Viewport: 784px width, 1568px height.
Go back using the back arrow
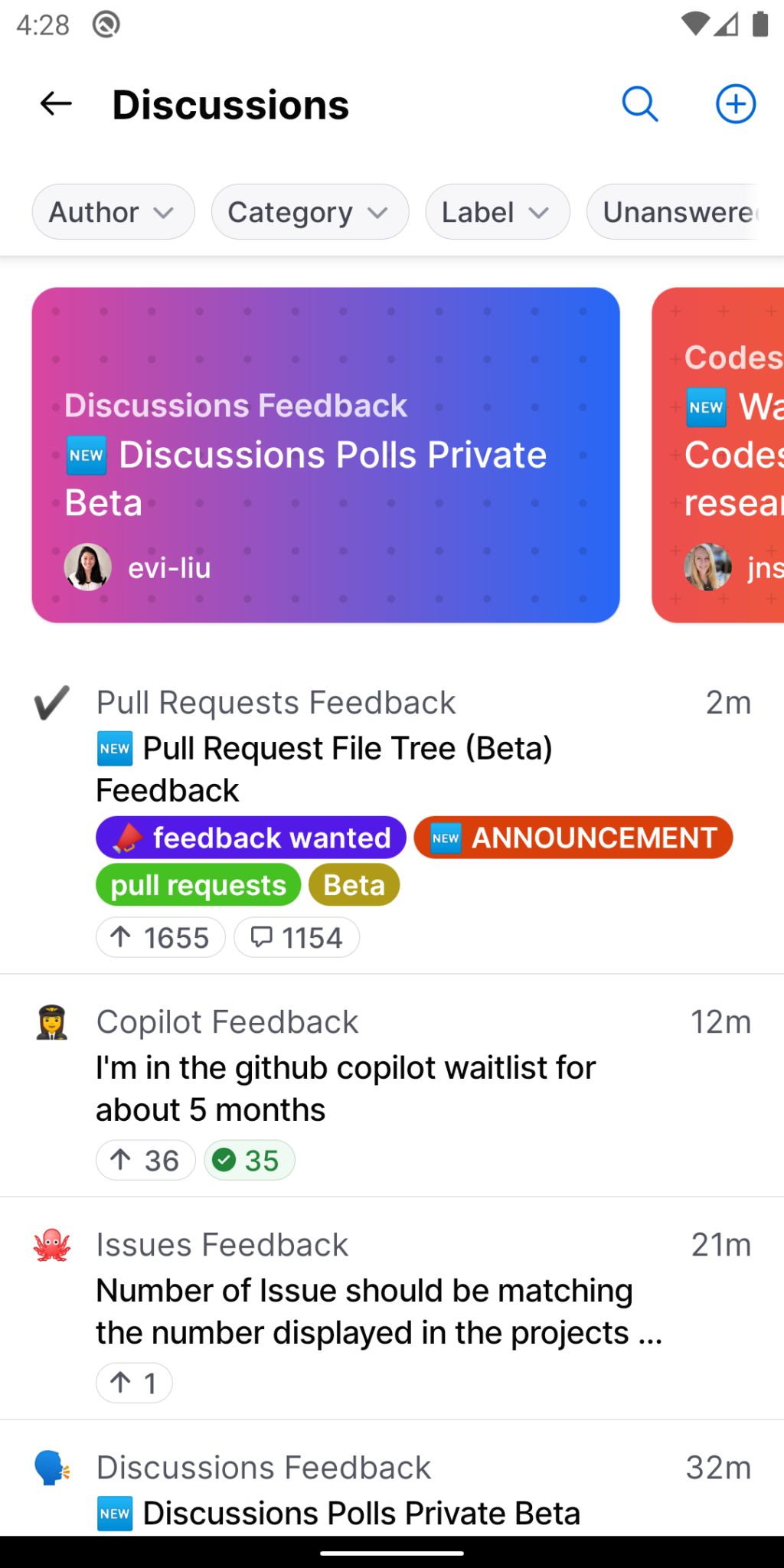coord(54,104)
